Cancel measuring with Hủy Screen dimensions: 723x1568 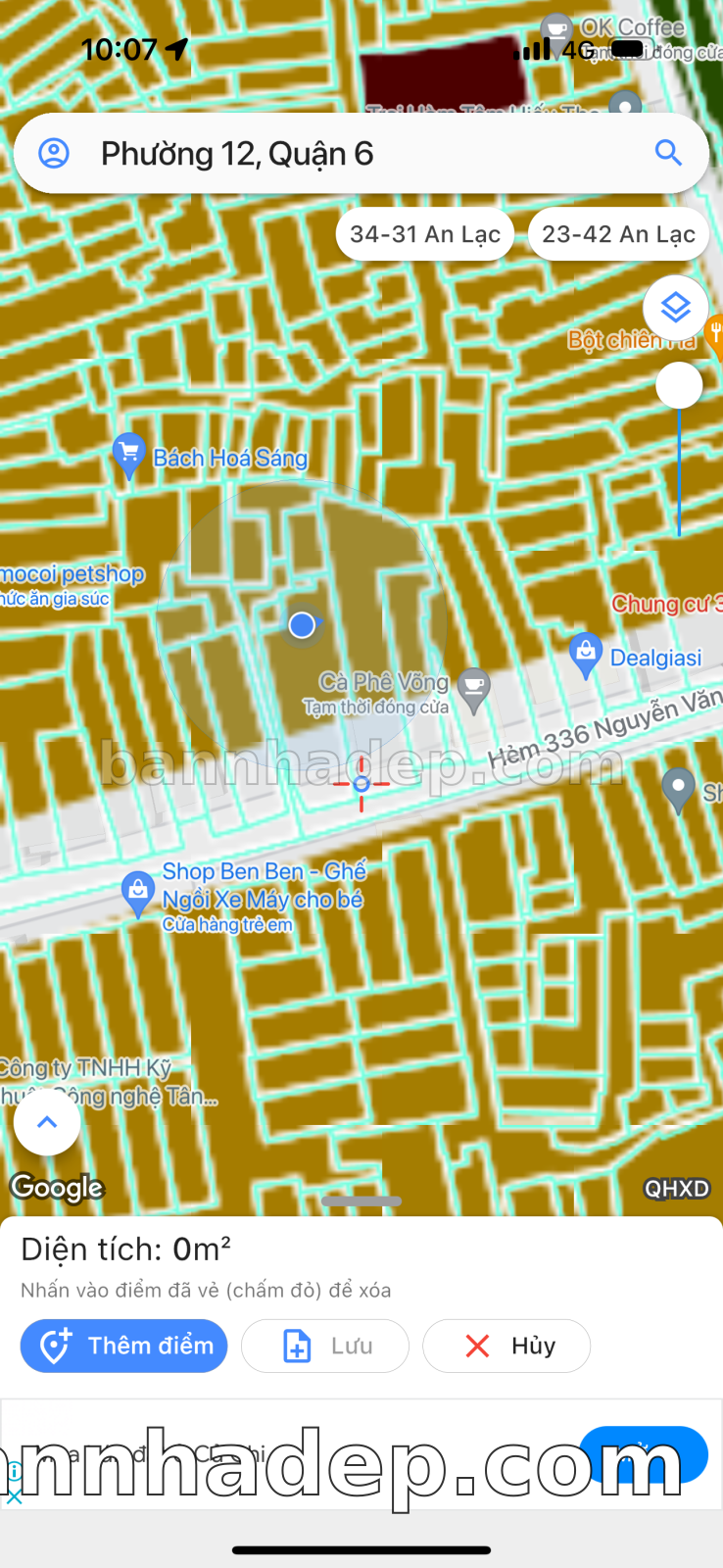pos(506,1346)
